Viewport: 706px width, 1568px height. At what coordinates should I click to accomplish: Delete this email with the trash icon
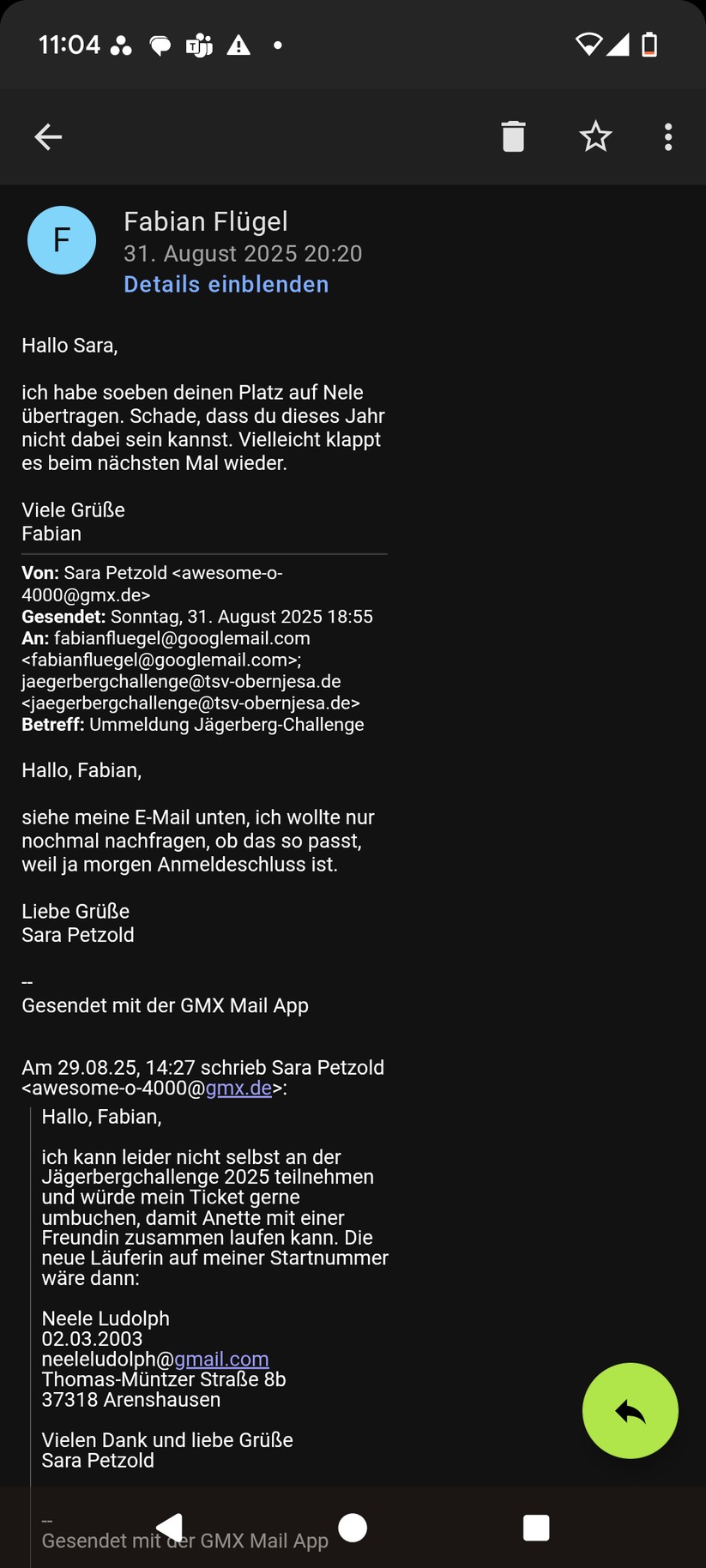513,136
